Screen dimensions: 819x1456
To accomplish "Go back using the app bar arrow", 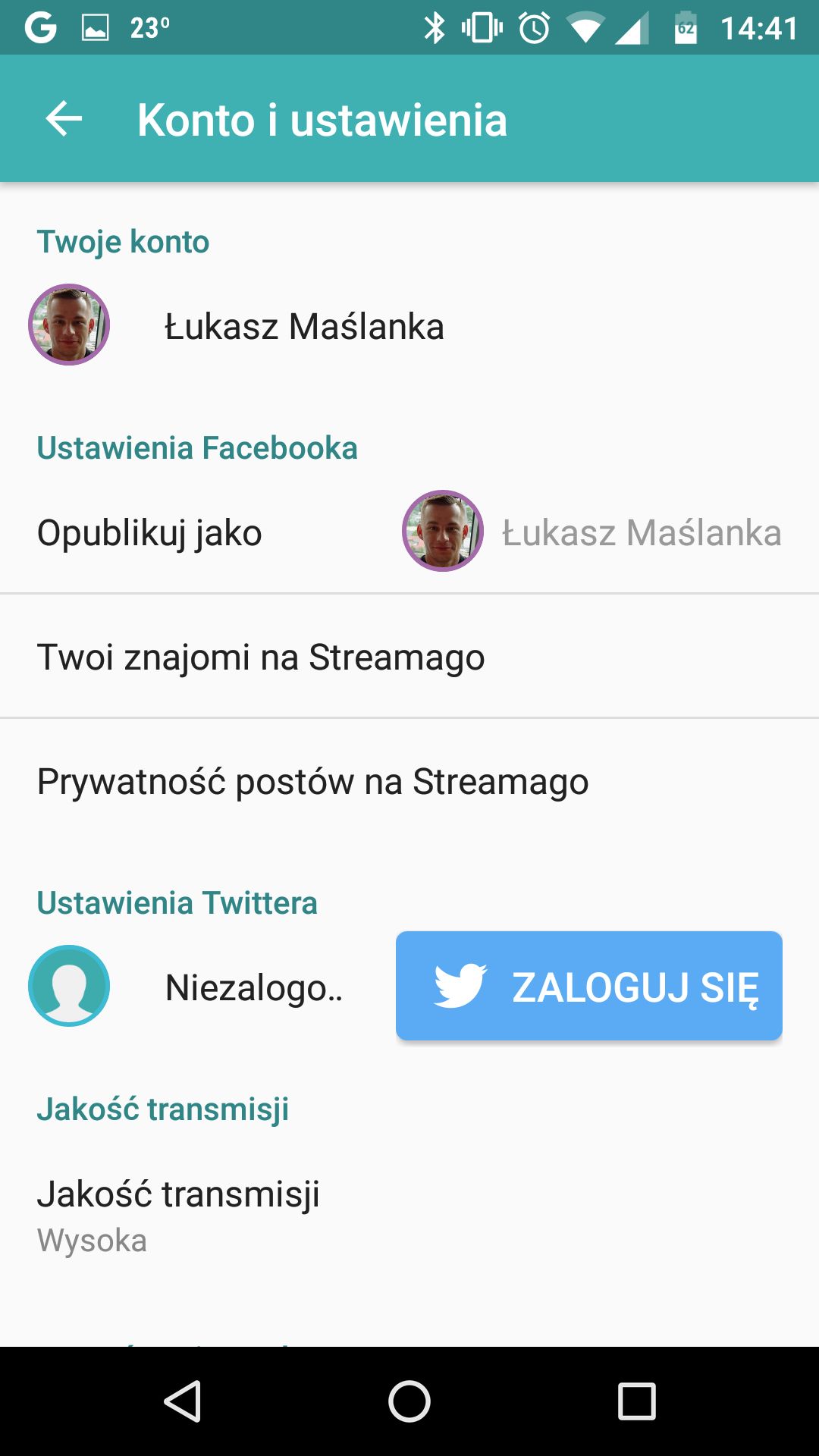I will pyautogui.click(x=64, y=119).
